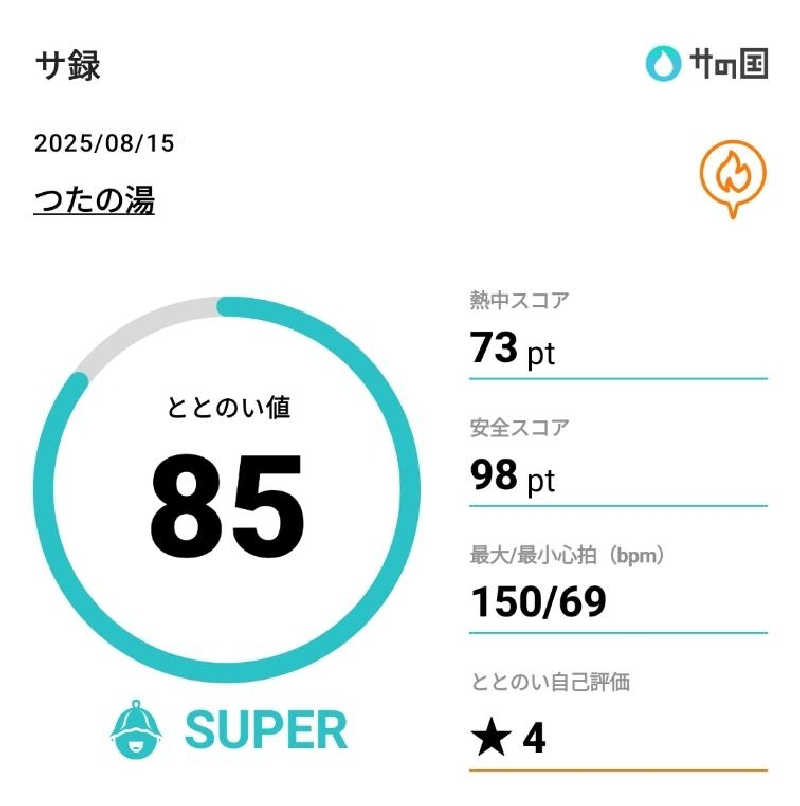Select the ととのい値 label inside the ring
Image resolution: width=800 pixels, height=806 pixels.
pyautogui.click(x=233, y=404)
